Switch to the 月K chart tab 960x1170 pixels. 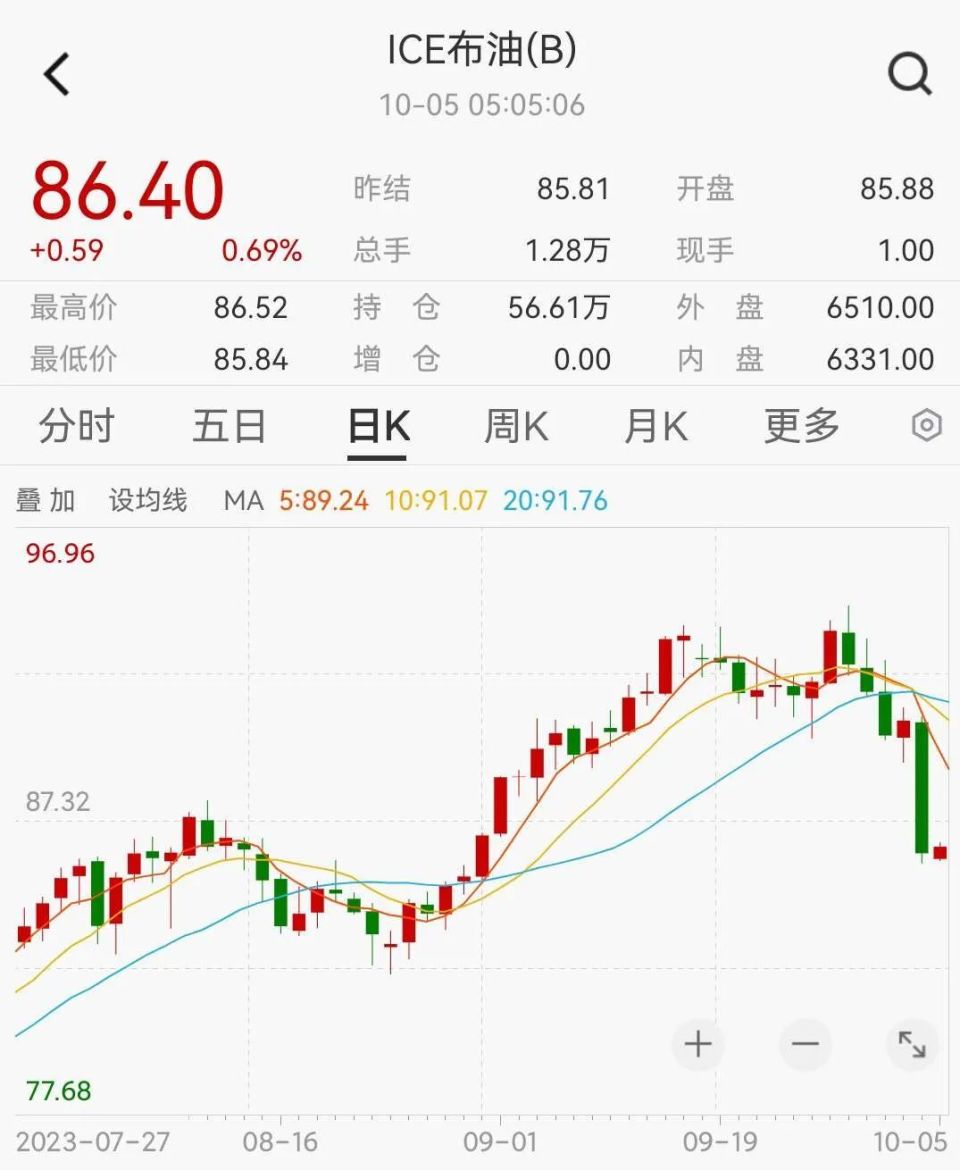tap(655, 427)
